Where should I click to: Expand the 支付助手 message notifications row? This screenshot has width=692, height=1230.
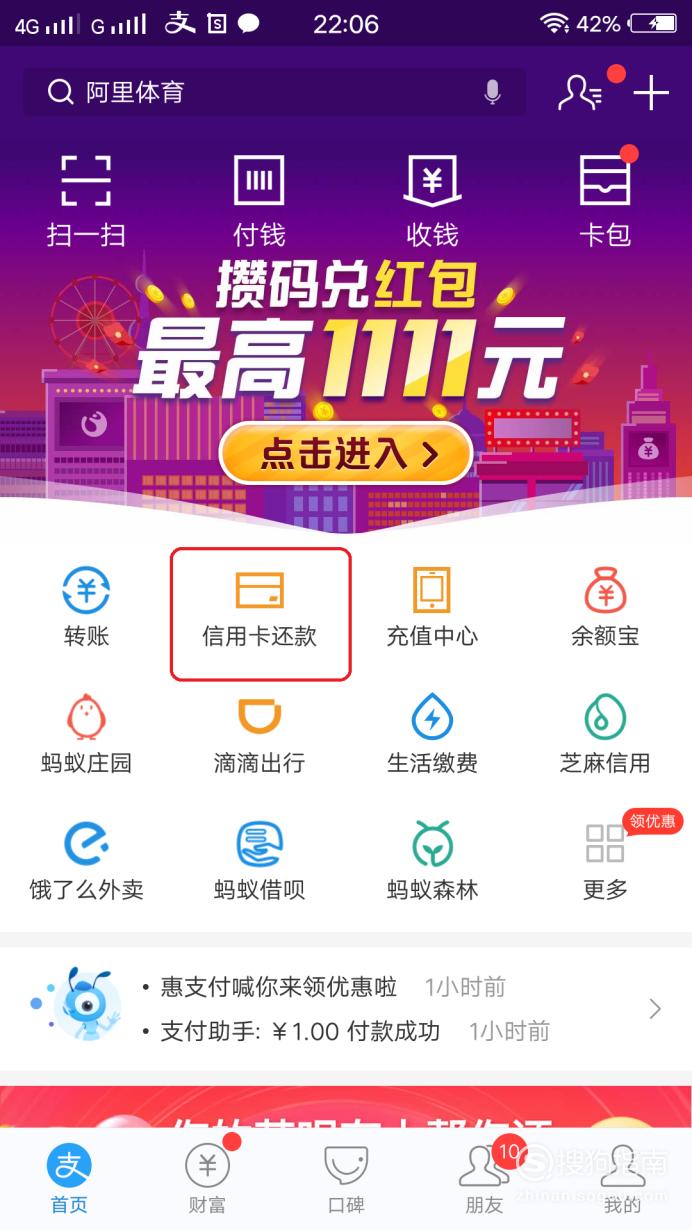pyautogui.click(x=346, y=1009)
